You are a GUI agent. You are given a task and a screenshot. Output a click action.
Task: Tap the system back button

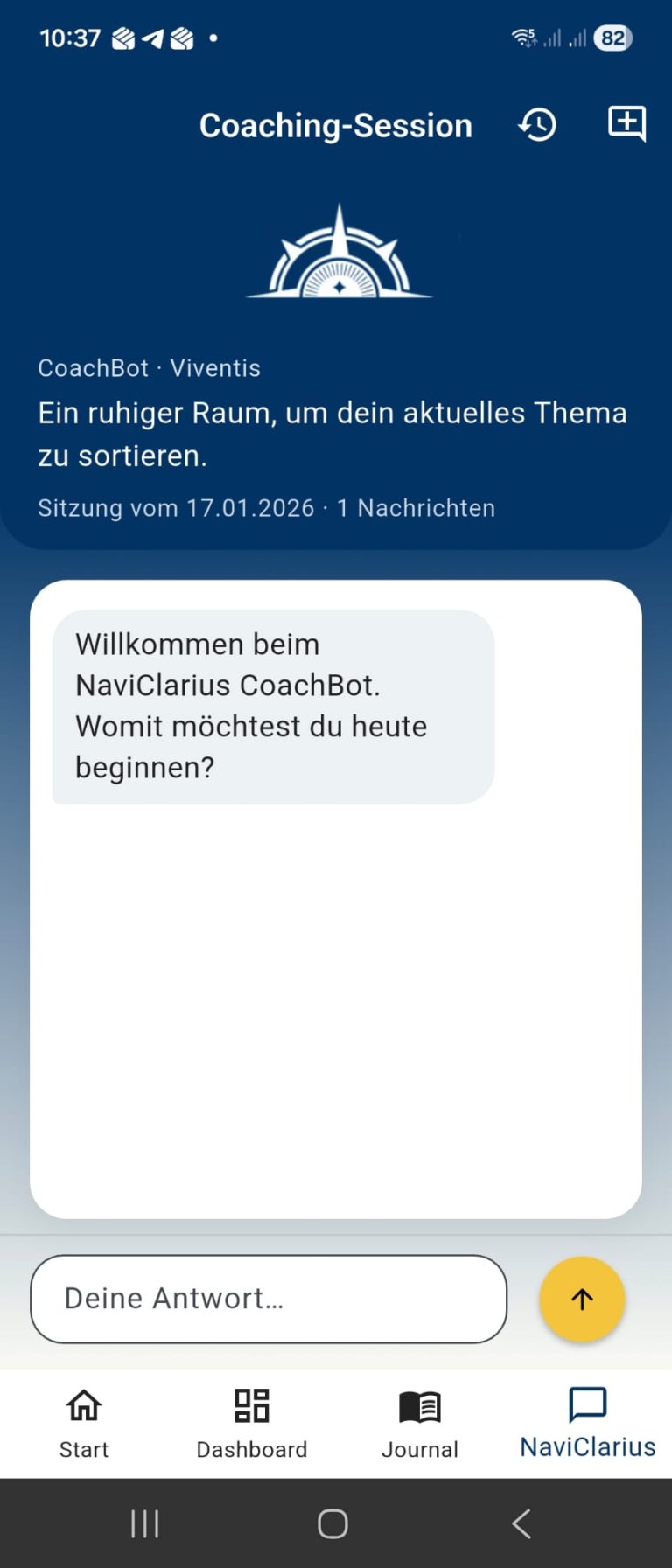pos(521,1523)
